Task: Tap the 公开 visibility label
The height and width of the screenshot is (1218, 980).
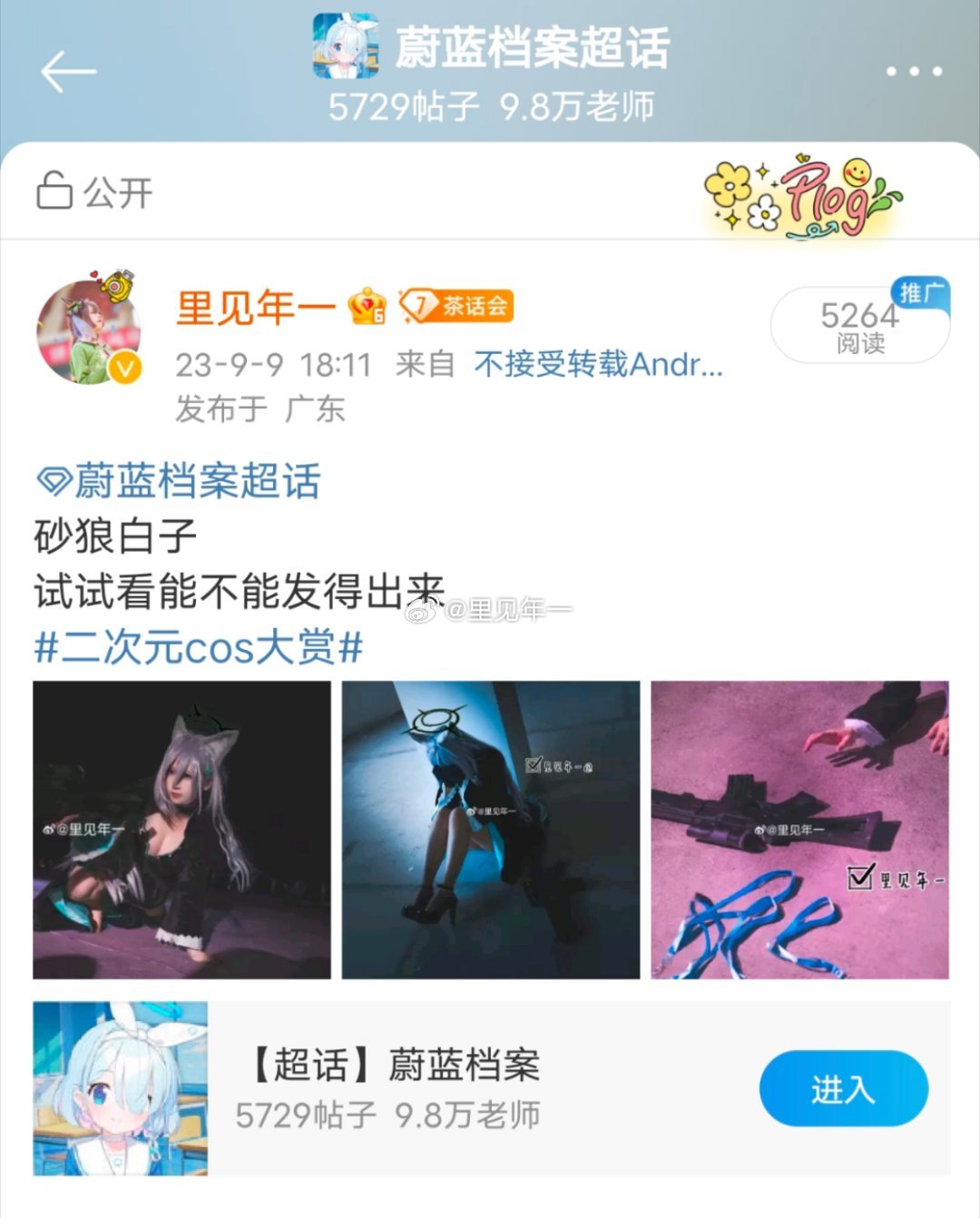Action: click(95, 192)
